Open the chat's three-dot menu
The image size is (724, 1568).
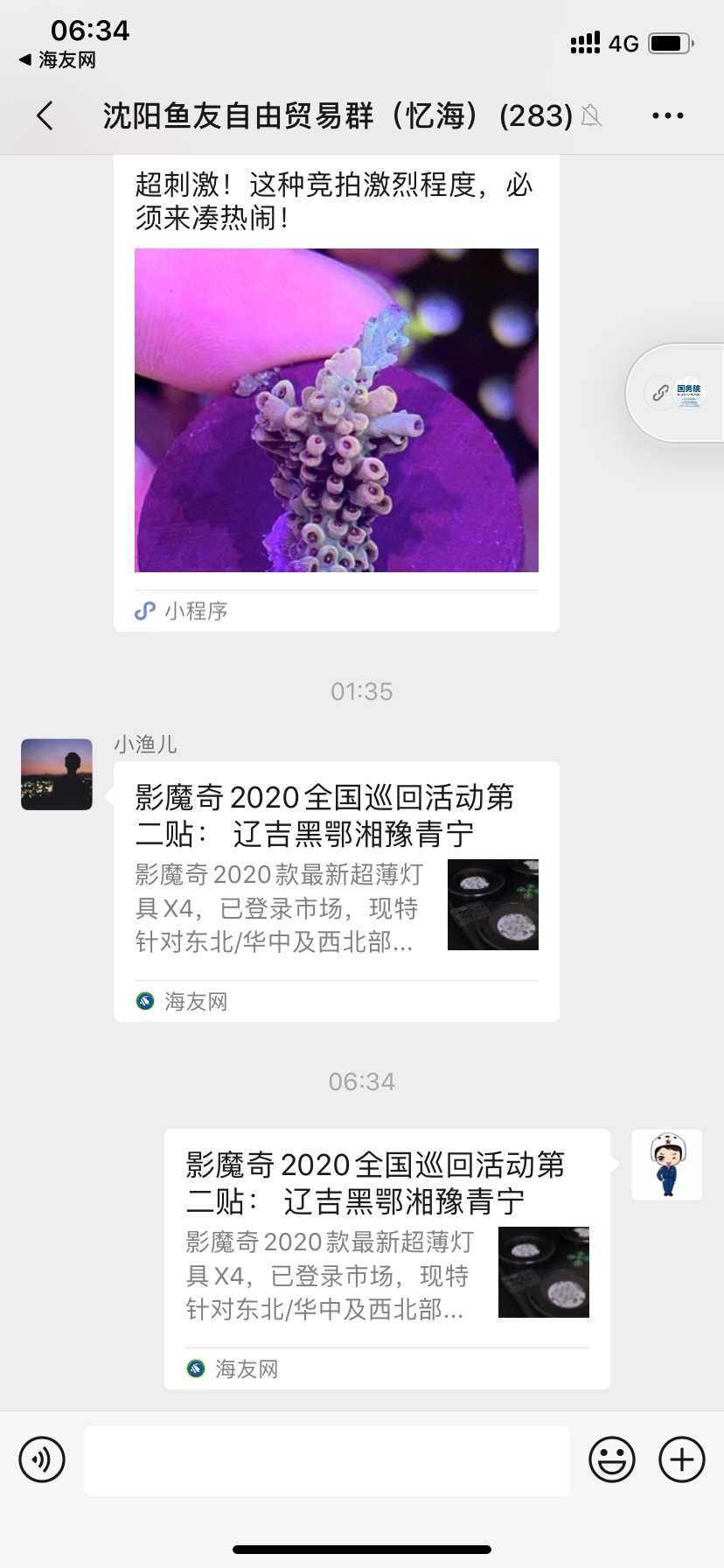[667, 115]
